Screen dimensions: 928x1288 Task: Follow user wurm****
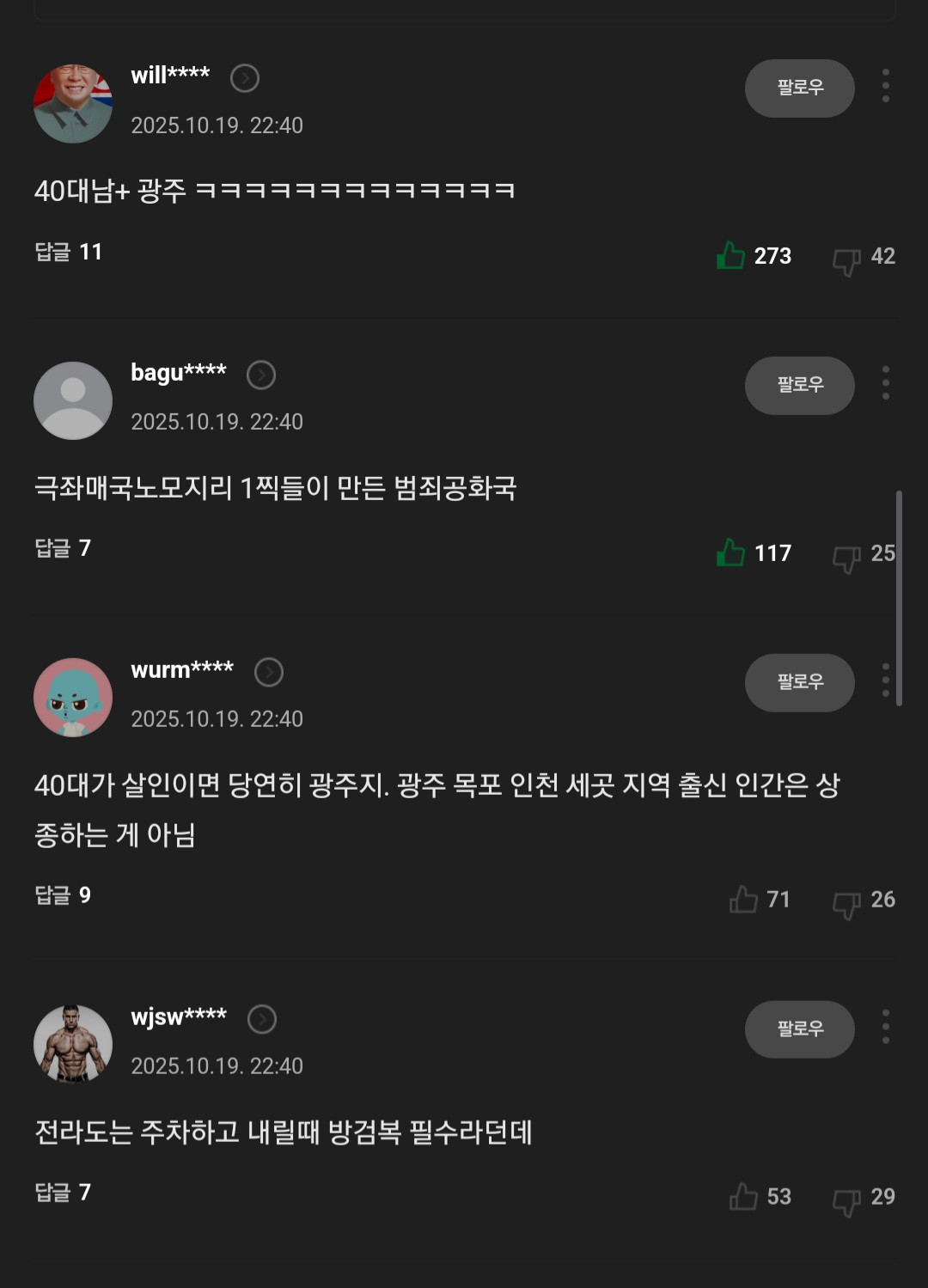[799, 682]
